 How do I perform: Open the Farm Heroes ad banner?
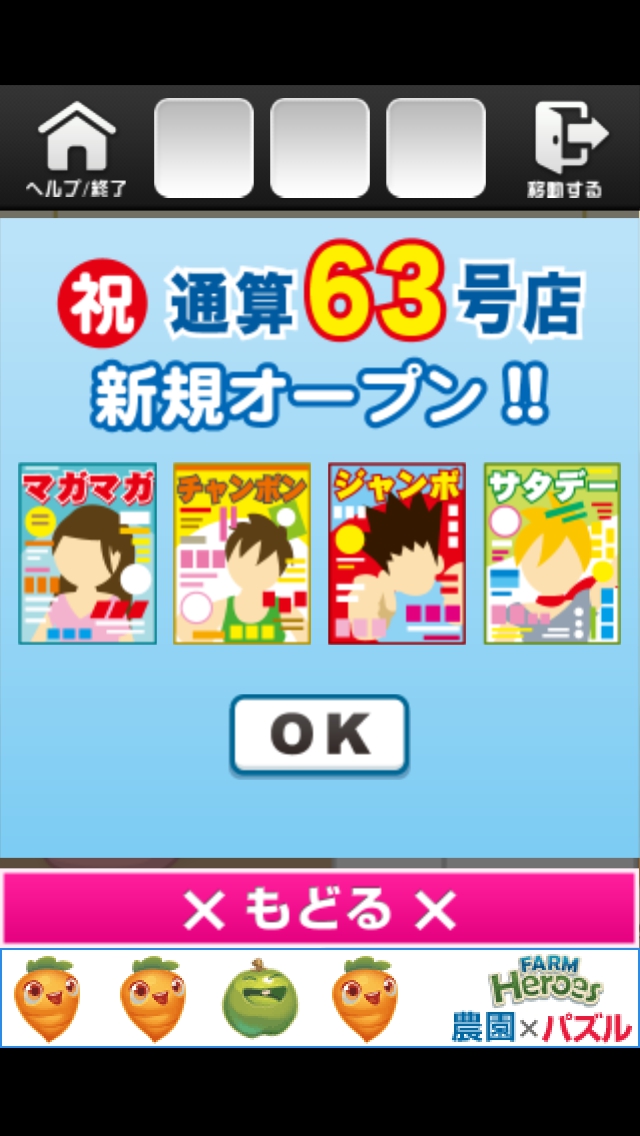tap(319, 998)
